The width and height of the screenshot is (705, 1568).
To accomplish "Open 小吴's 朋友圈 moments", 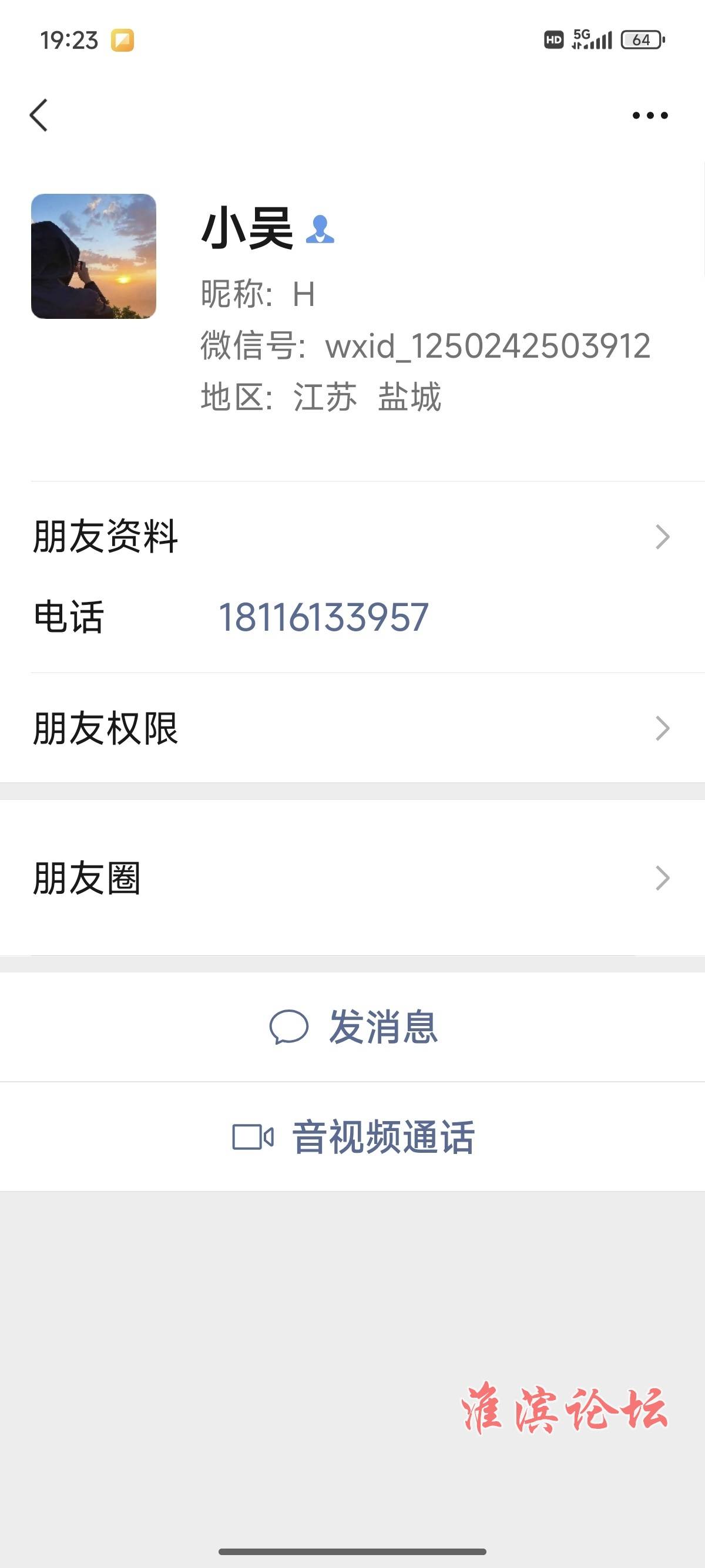I will pyautogui.click(x=352, y=878).
